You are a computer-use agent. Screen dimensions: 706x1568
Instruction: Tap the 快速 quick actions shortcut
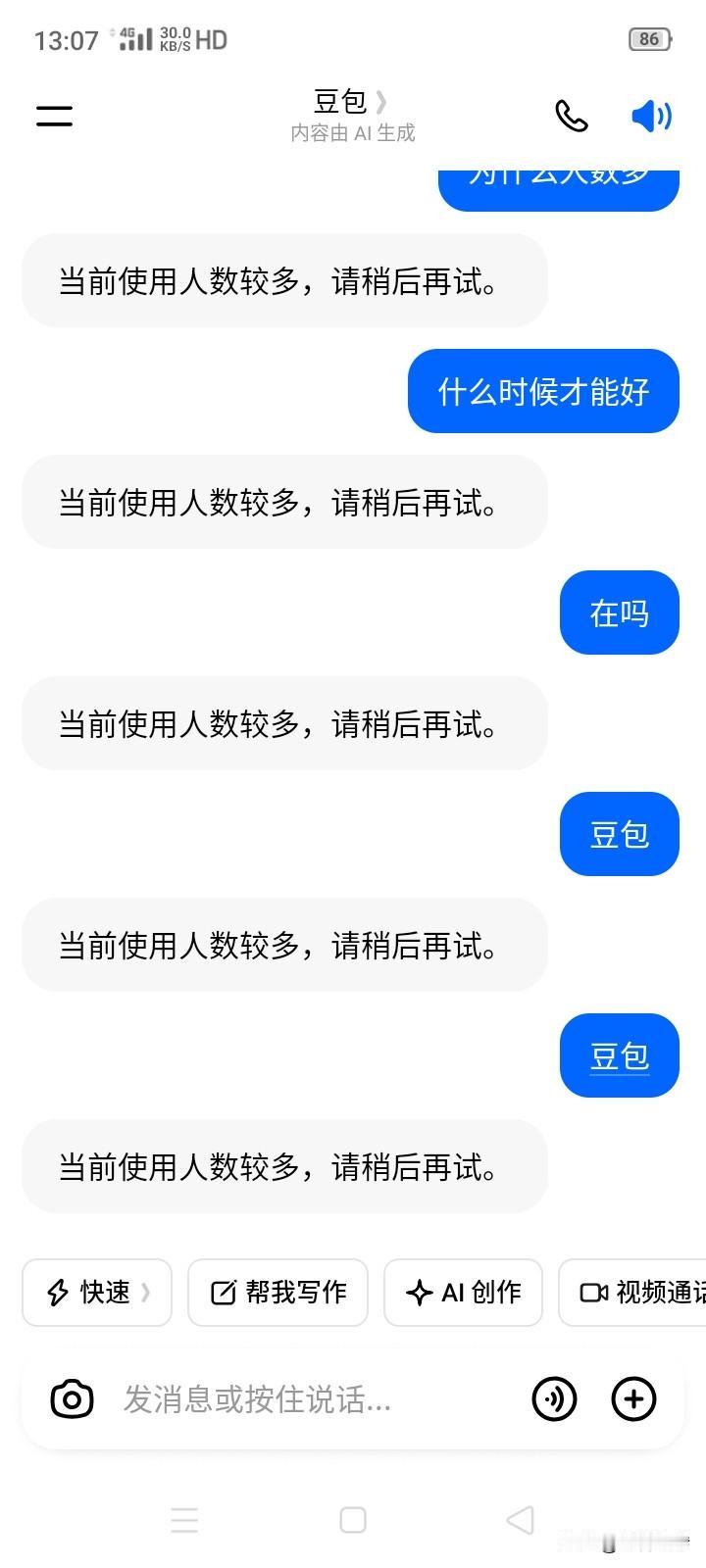click(x=96, y=1293)
